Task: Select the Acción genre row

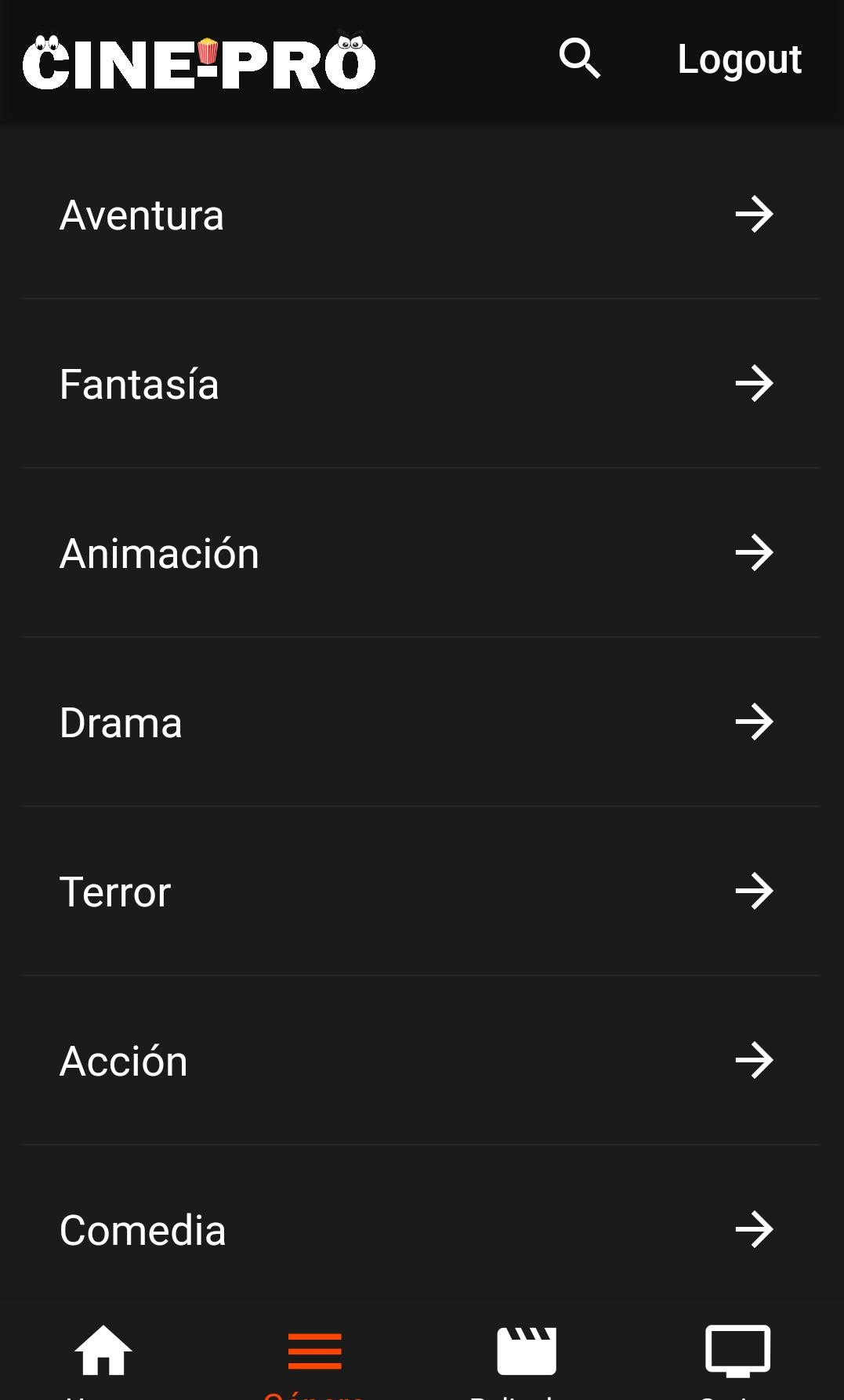Action: click(123, 1060)
